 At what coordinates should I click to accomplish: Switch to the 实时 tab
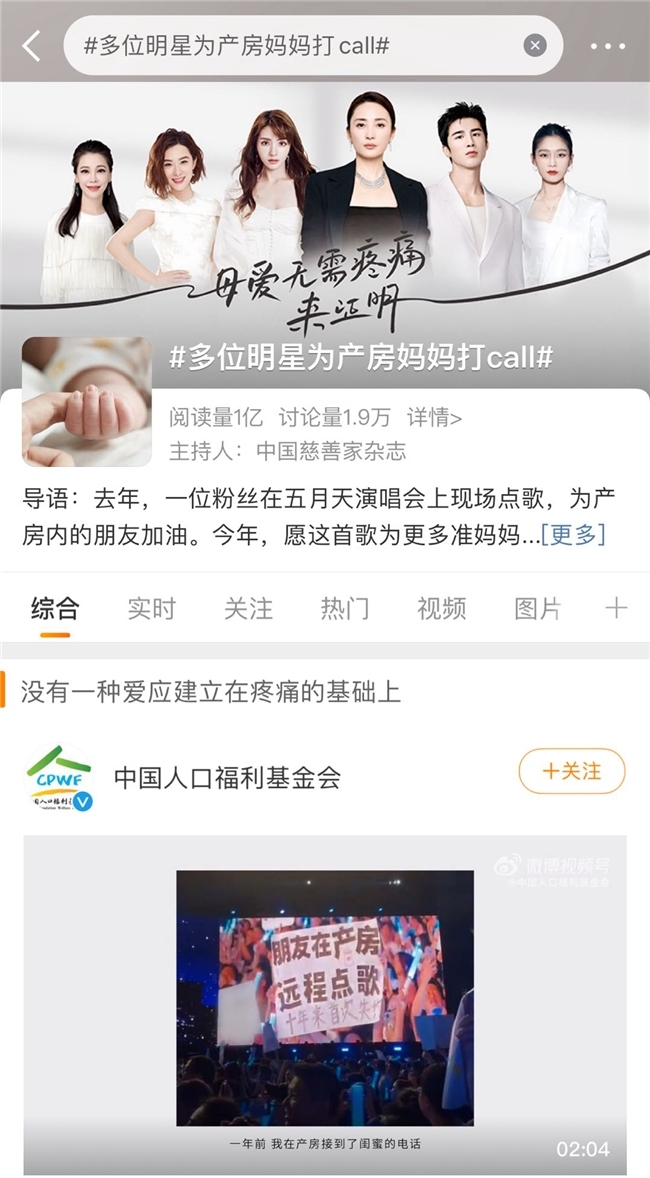coord(152,608)
